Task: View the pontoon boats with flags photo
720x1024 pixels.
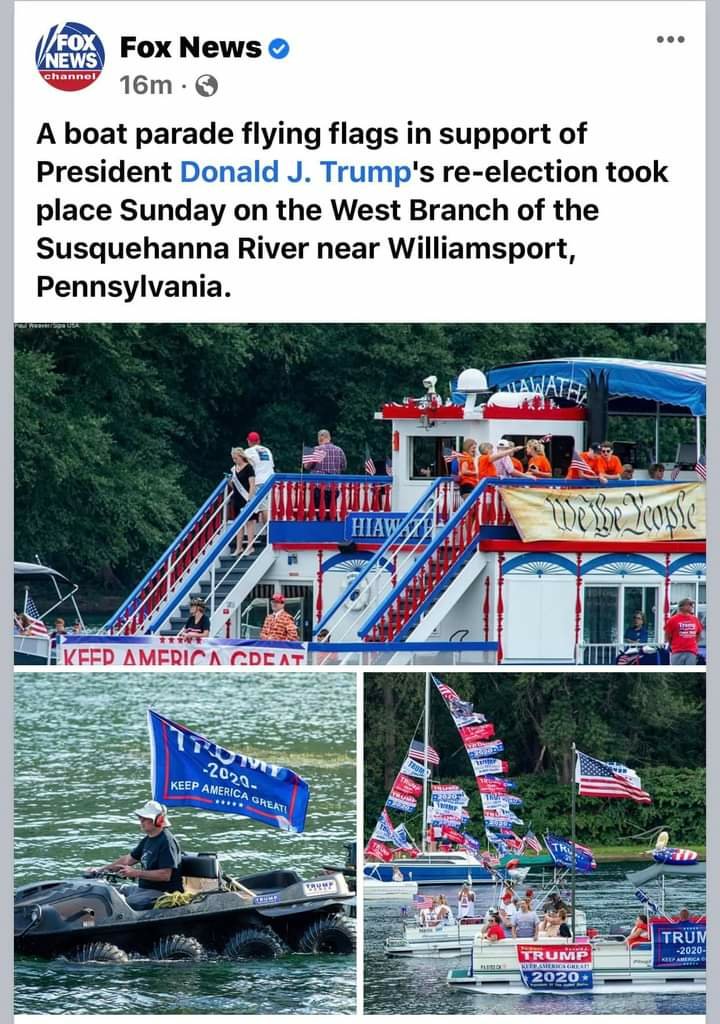Action: coord(534,843)
